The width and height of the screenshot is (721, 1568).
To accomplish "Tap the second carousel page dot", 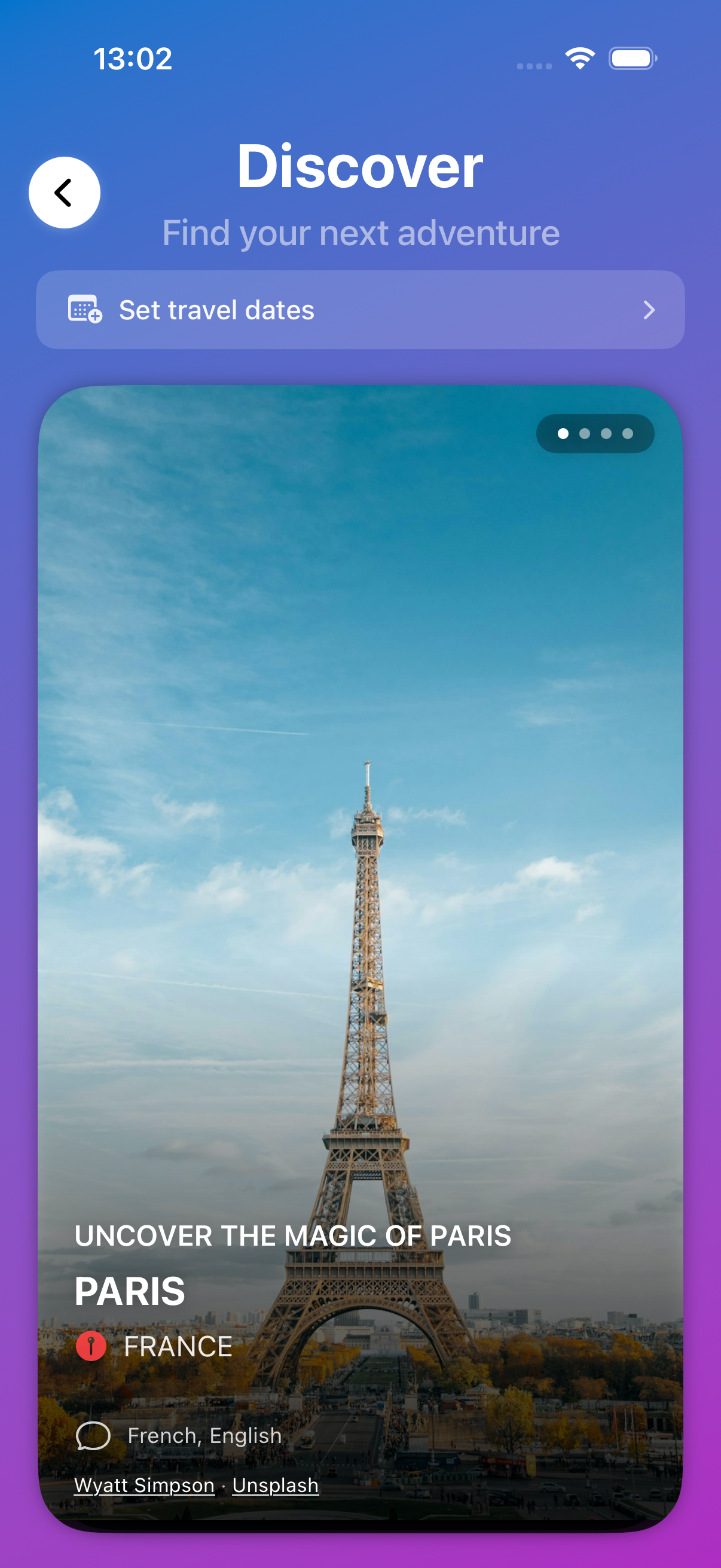I will click(584, 433).
